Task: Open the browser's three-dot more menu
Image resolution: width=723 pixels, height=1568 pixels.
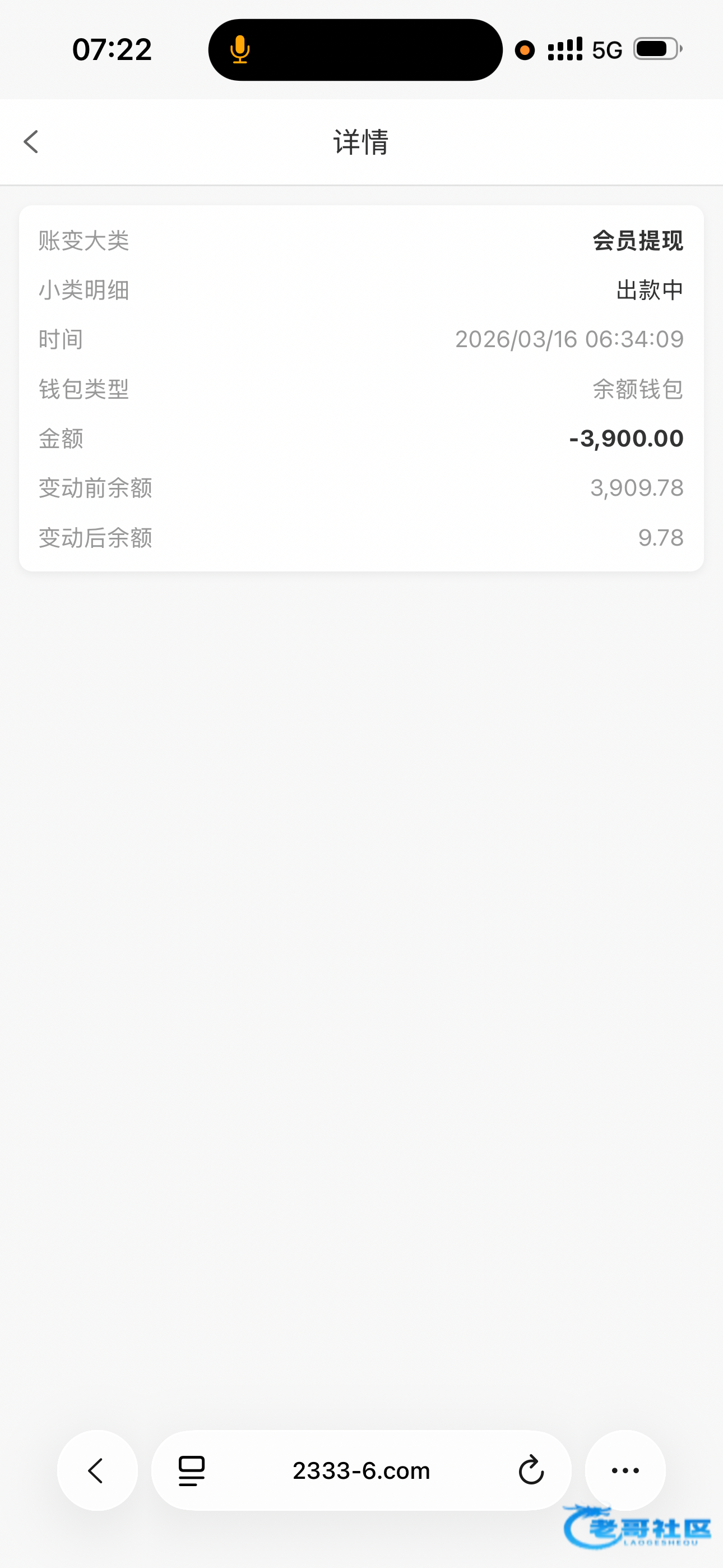Action: coord(625,1470)
